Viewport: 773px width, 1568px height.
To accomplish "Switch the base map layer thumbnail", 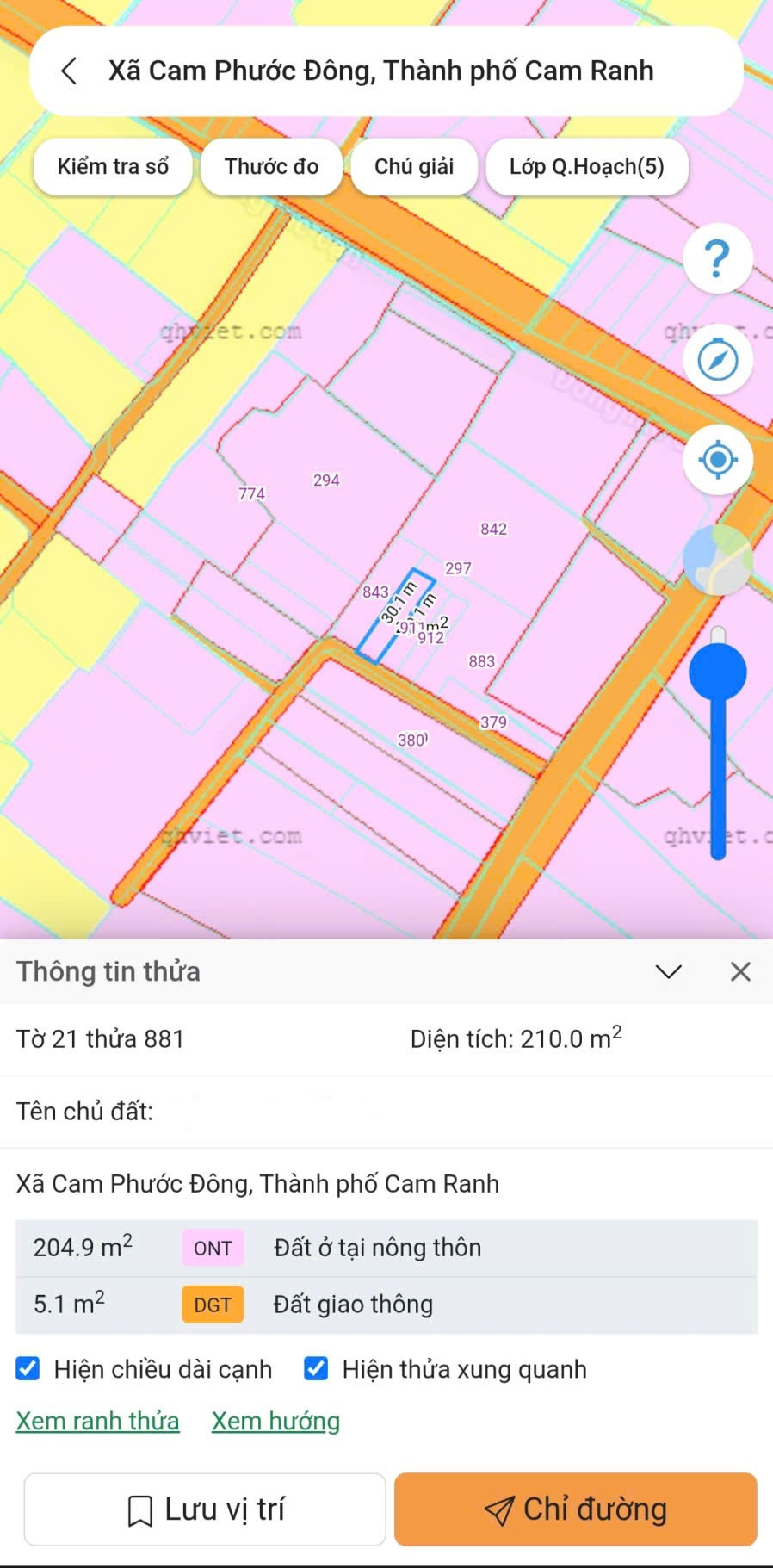I will (717, 560).
